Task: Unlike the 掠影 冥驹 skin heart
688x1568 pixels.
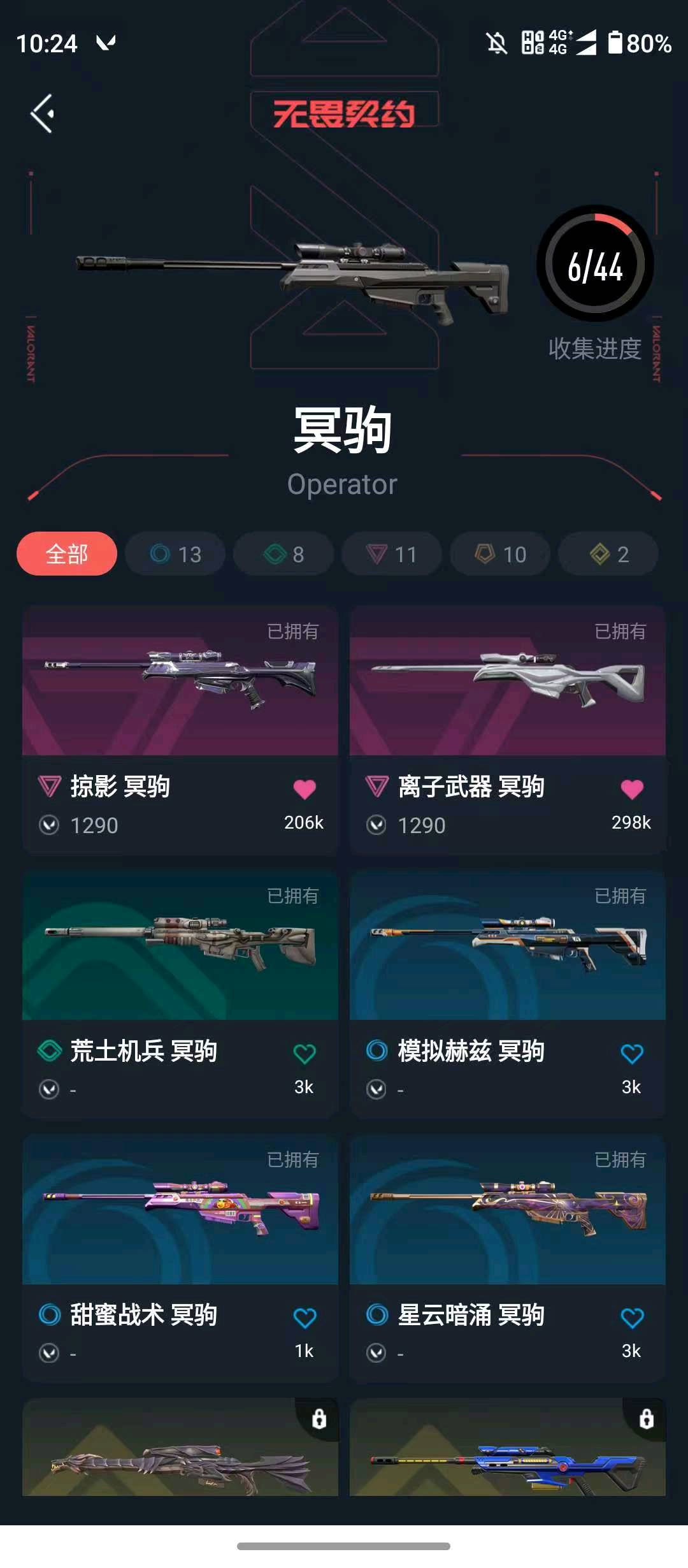Action: [305, 789]
